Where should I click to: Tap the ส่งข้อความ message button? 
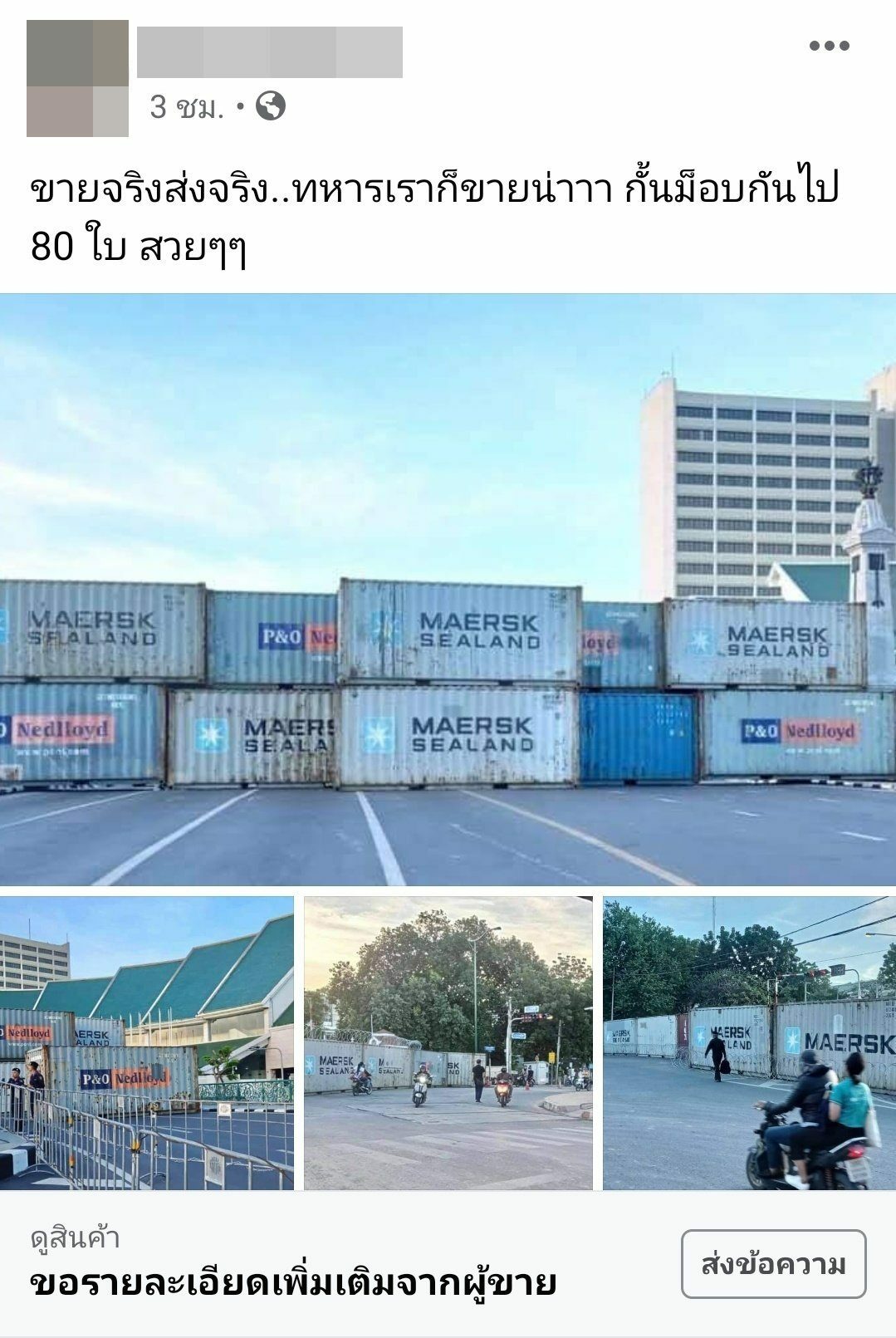pyautogui.click(x=773, y=1263)
